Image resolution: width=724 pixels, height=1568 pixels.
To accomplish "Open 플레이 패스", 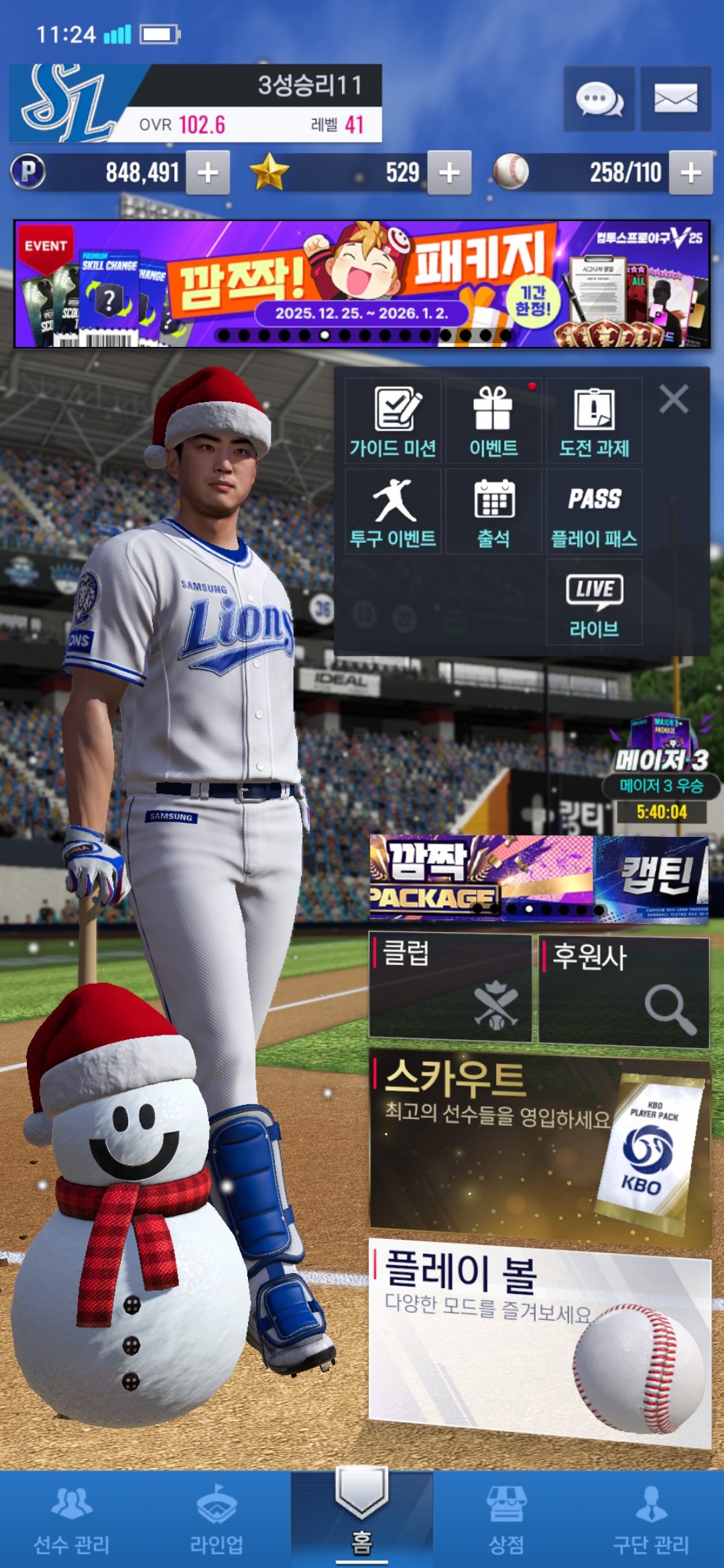I will [x=594, y=512].
